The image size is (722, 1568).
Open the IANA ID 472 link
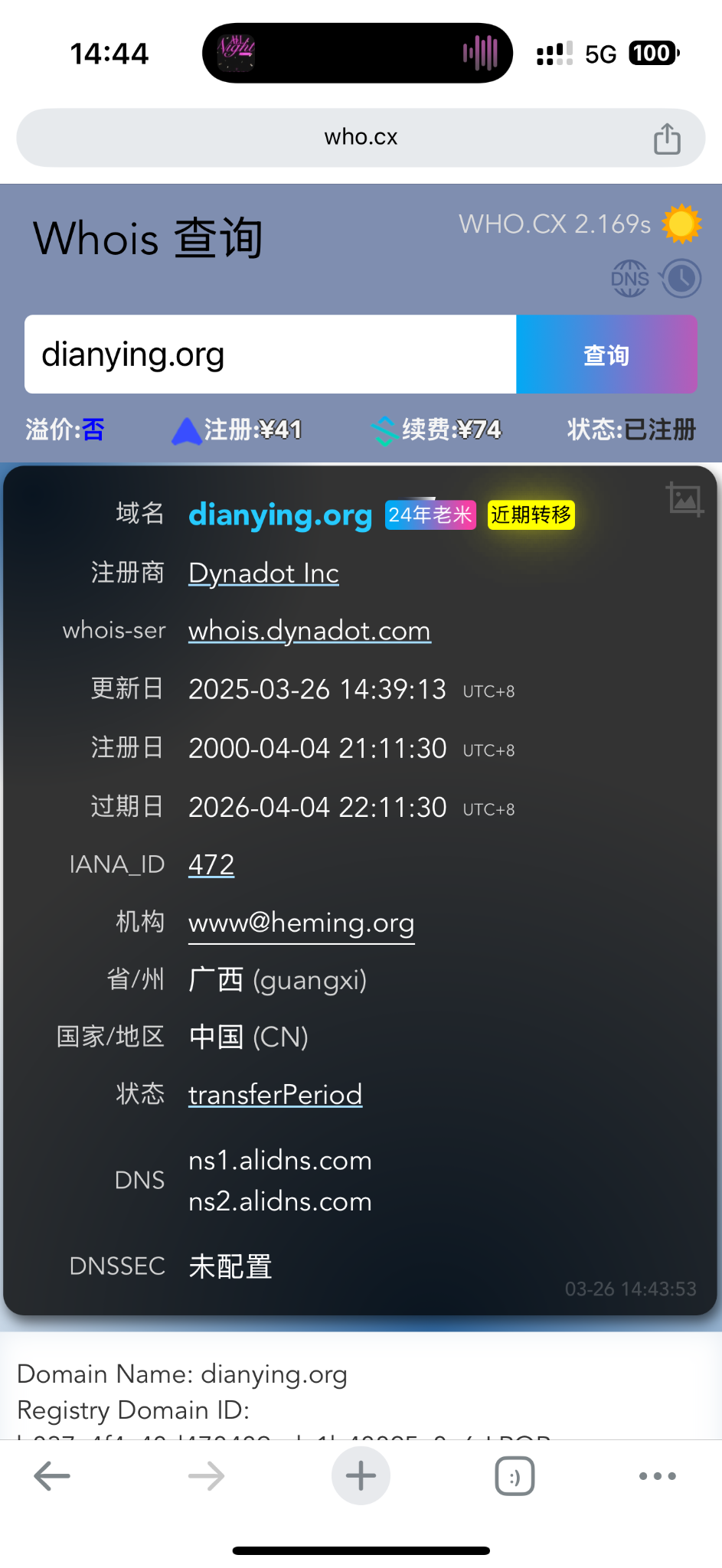click(211, 864)
